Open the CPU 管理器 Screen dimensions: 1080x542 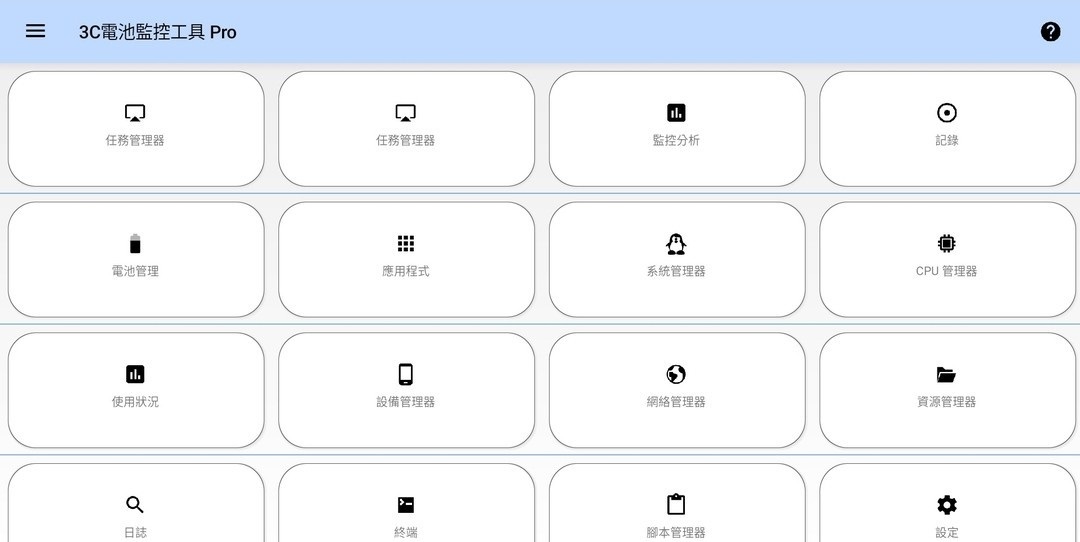(947, 259)
